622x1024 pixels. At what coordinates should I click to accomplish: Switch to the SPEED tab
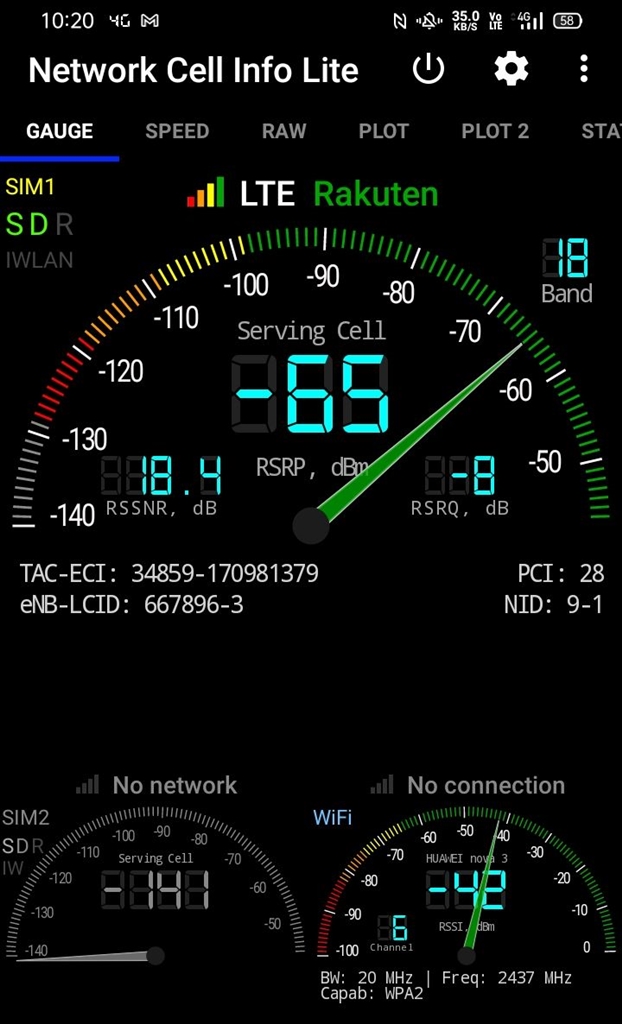point(177,131)
